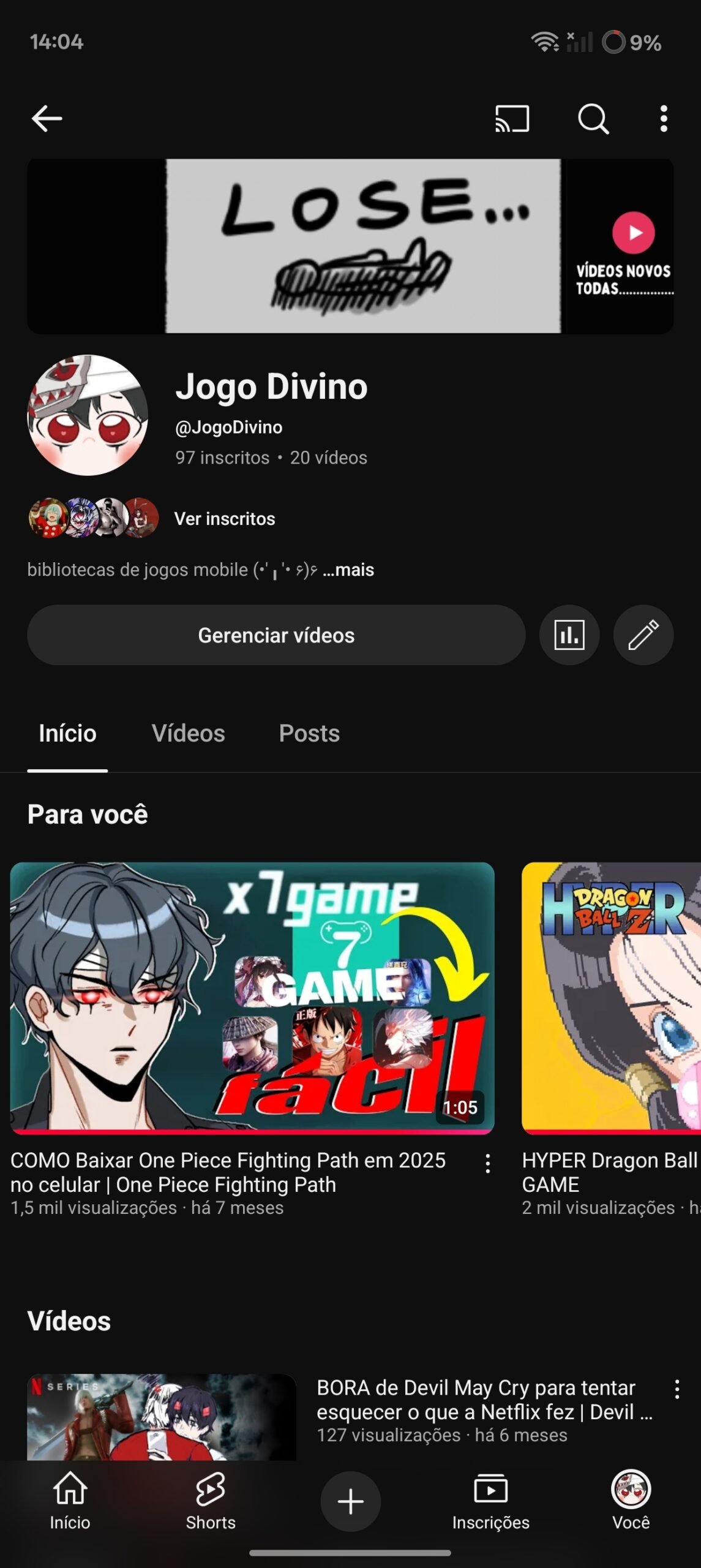This screenshot has height=1568, width=701.
Task: Play the One Piece Fighting Path video
Action: pos(252,997)
